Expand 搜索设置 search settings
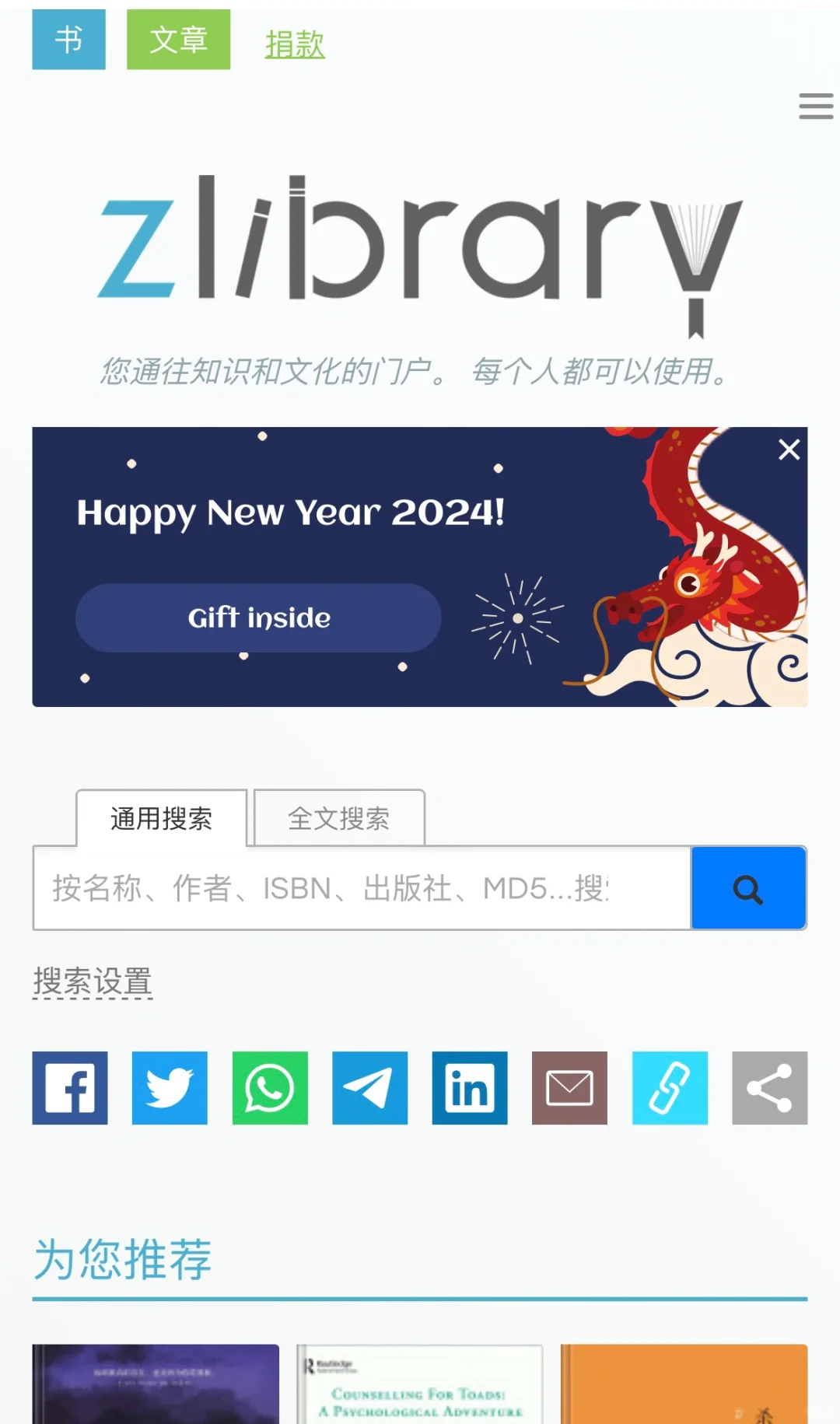This screenshot has width=840, height=1424. point(93,981)
